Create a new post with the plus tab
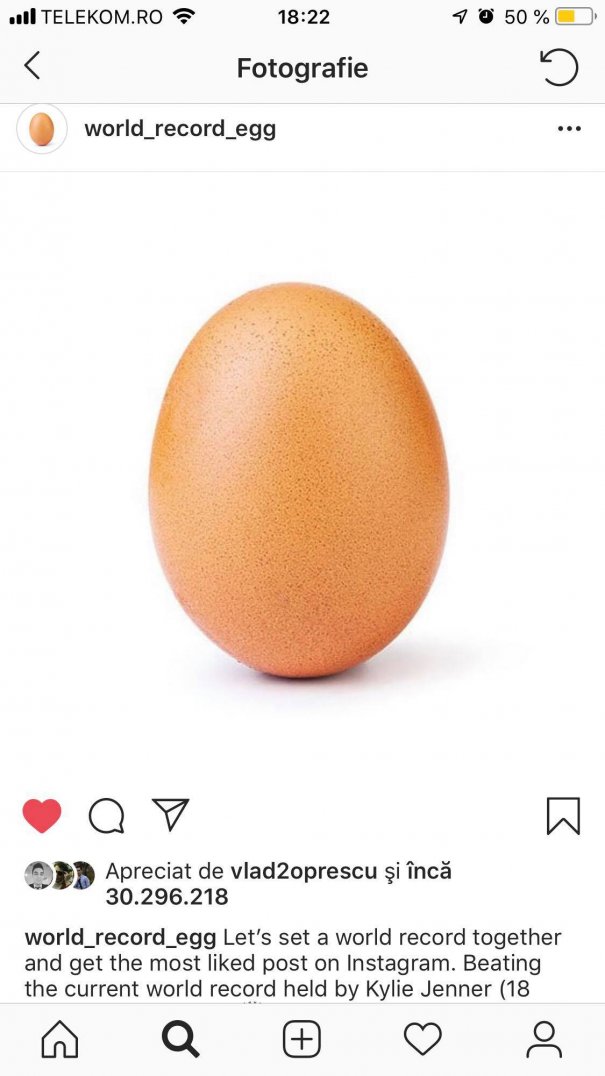This screenshot has height=1076, width=605. (x=302, y=1040)
